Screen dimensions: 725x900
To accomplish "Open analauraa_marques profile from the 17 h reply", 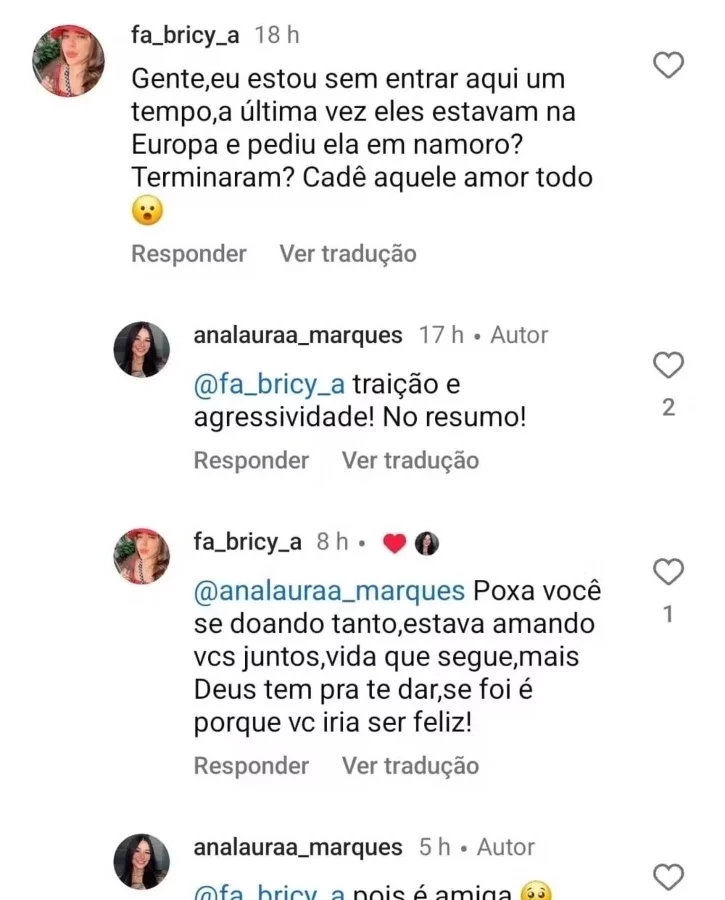I will (x=297, y=336).
